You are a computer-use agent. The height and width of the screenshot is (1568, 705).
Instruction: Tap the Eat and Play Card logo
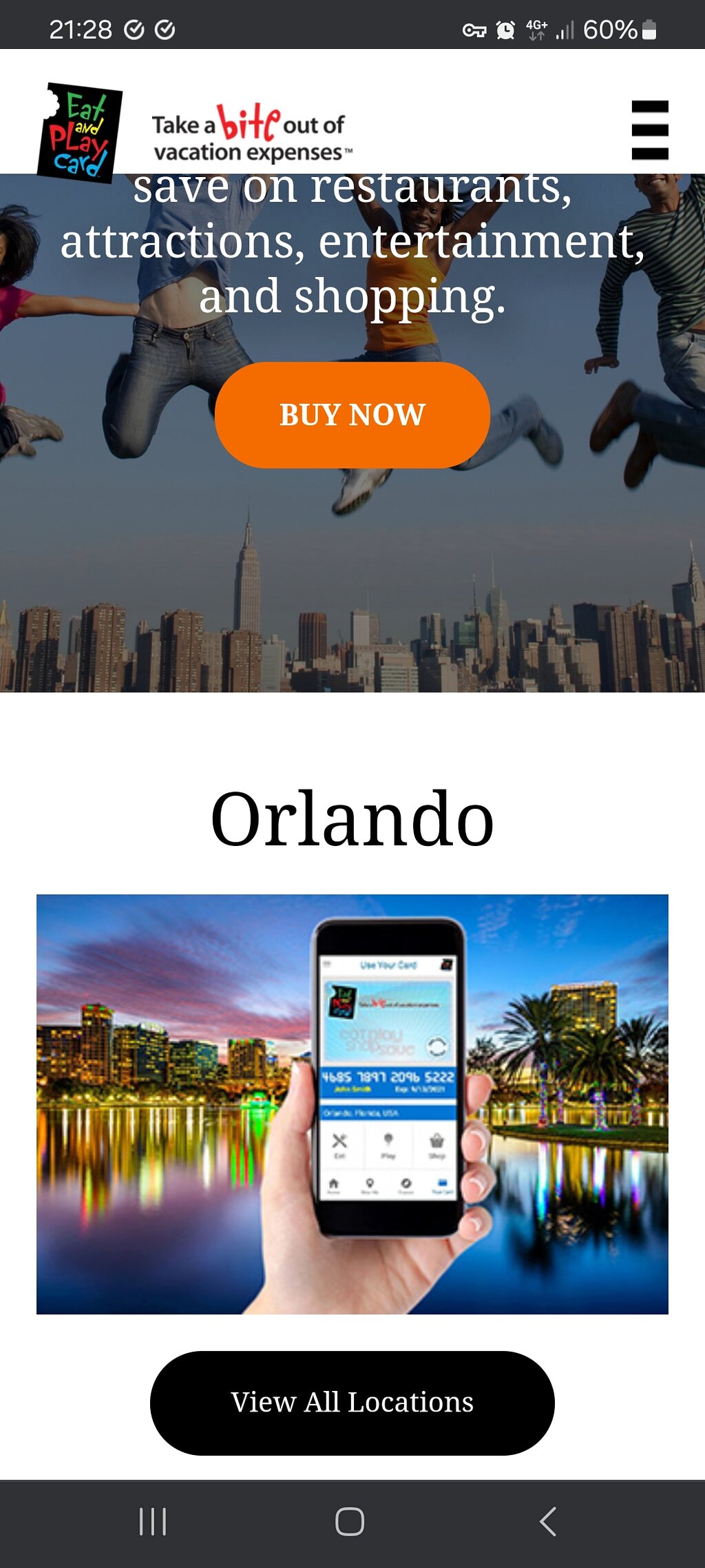point(80,132)
